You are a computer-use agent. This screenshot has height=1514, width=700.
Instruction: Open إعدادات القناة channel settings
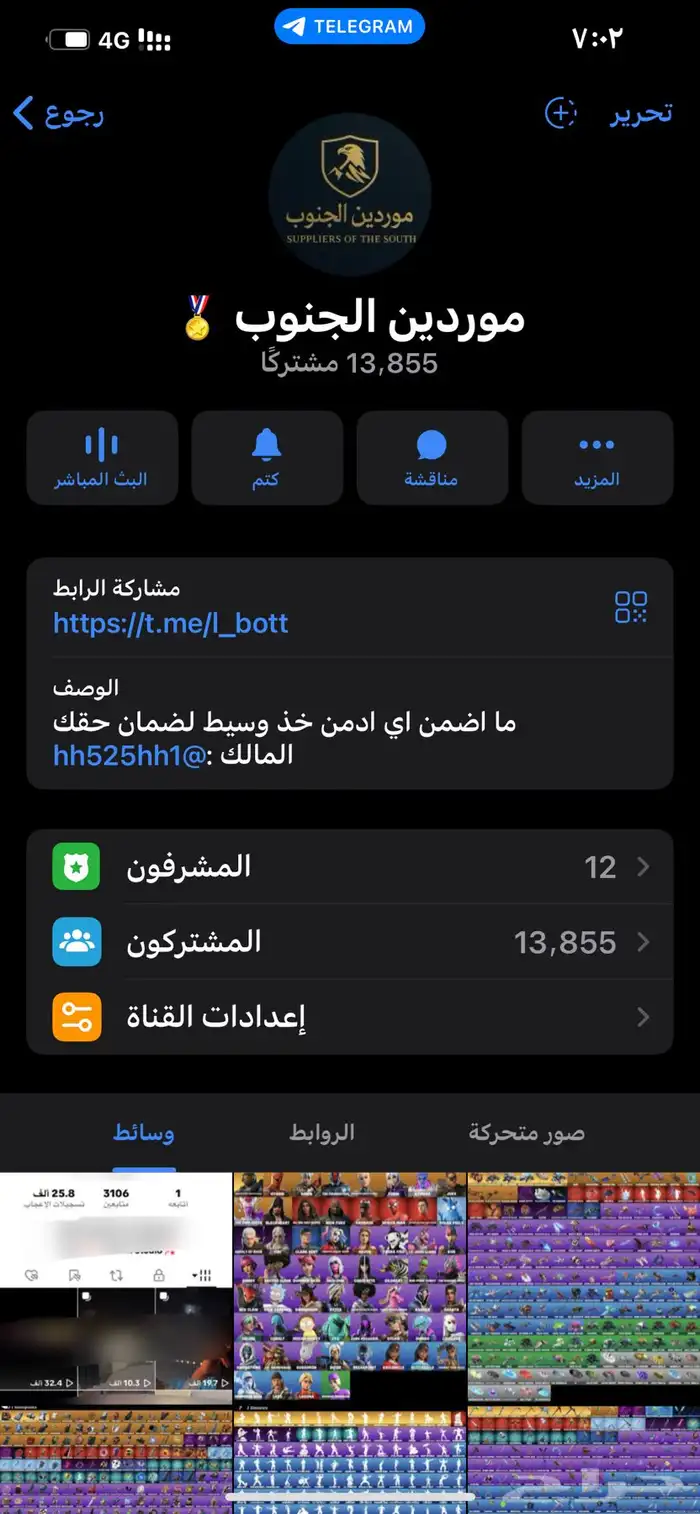[x=350, y=1017]
